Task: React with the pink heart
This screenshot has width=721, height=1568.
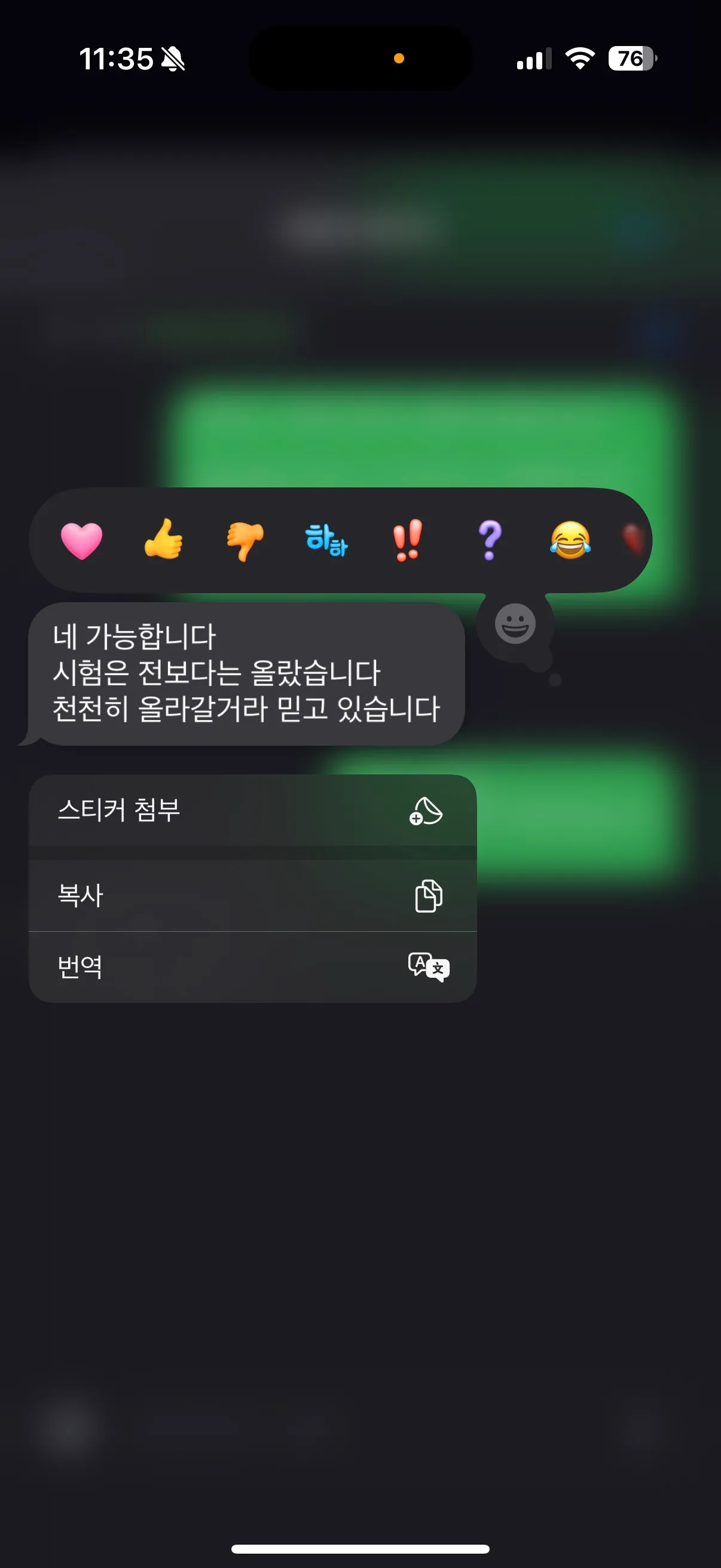Action: [x=81, y=541]
